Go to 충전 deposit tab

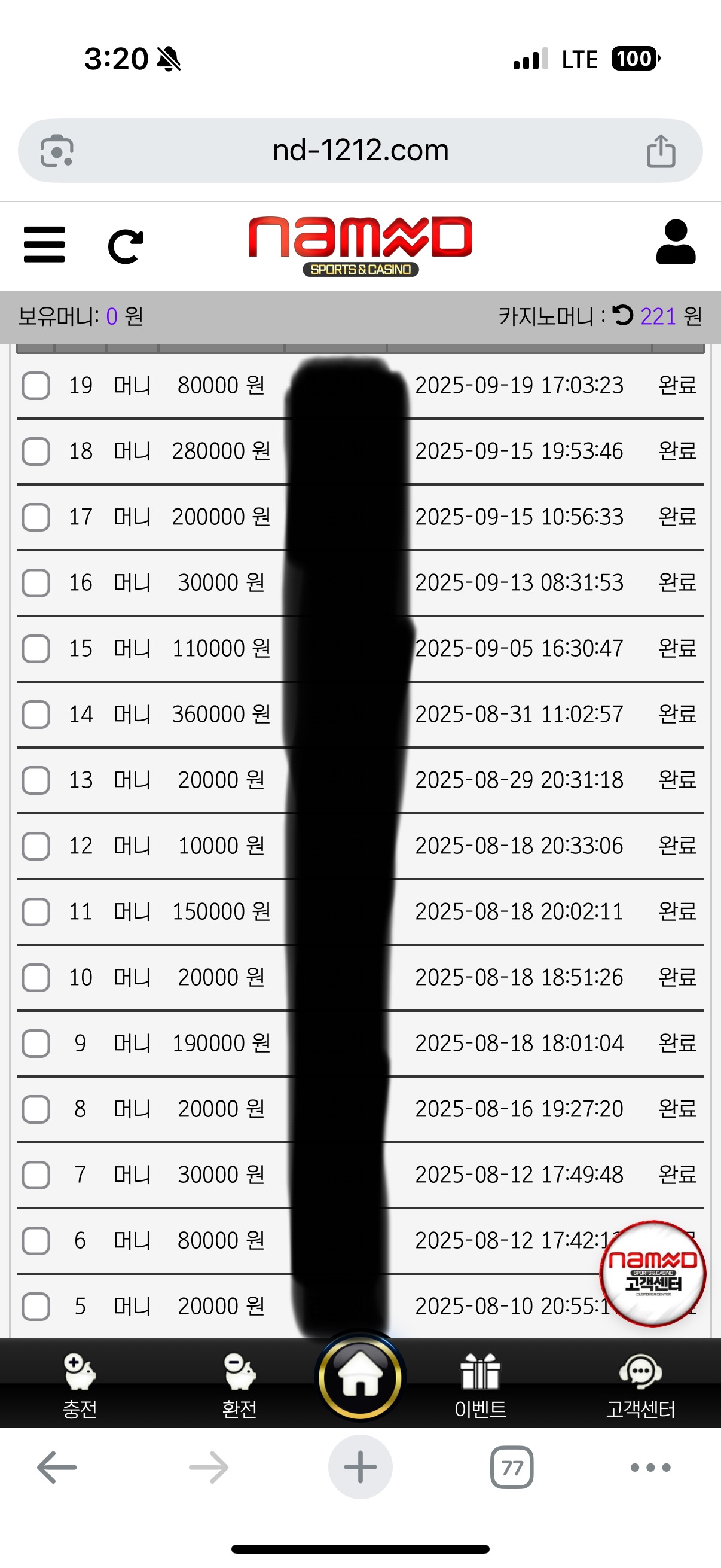coord(80,1385)
